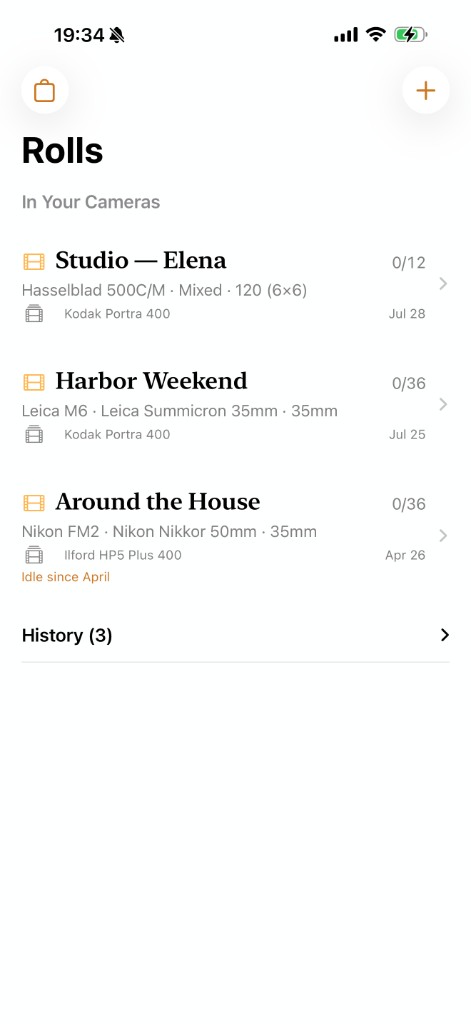Open the shopping bag icon
Image resolution: width=471 pixels, height=1024 pixels.
[x=44, y=90]
